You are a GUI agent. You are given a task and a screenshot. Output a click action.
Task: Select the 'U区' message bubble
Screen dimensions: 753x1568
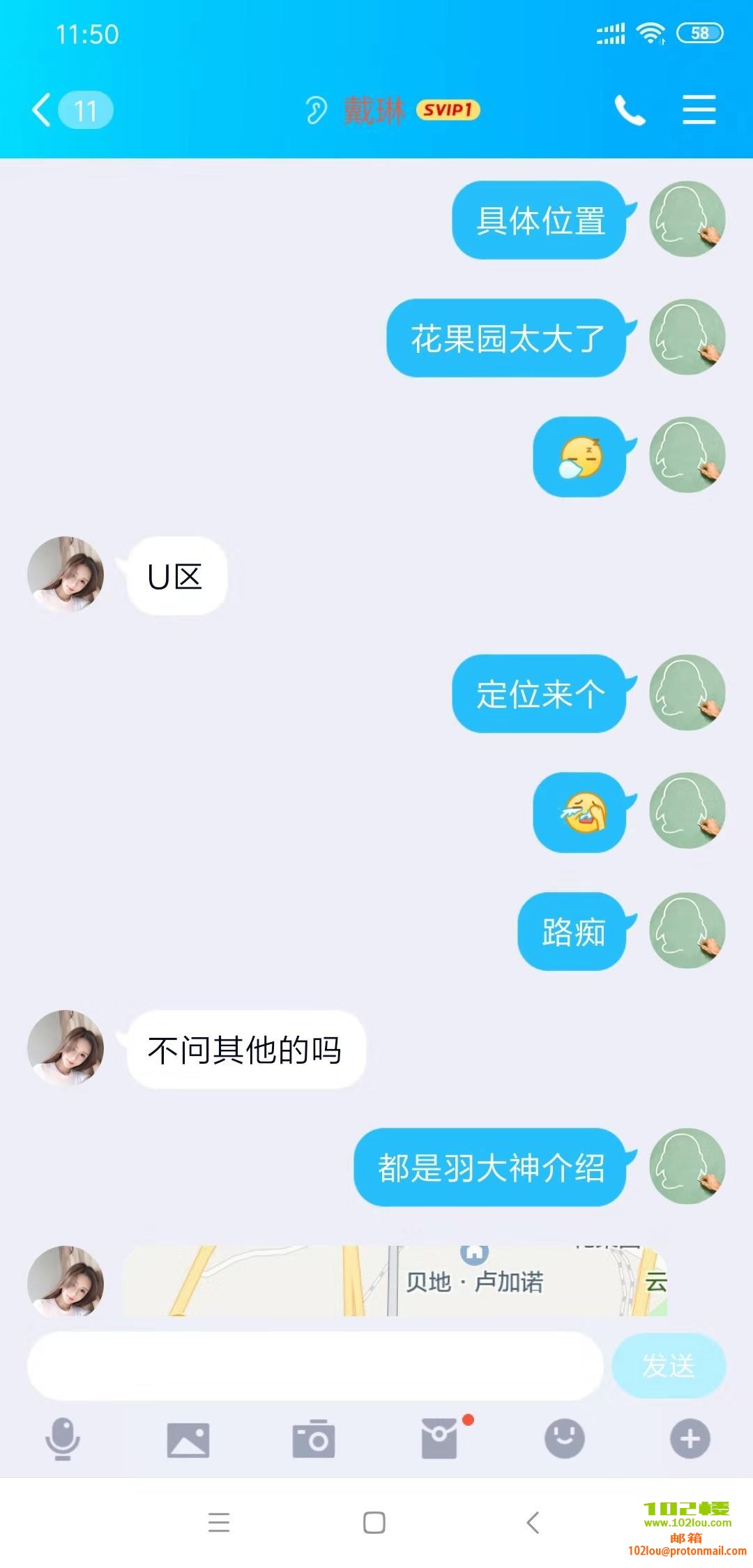[x=176, y=575]
